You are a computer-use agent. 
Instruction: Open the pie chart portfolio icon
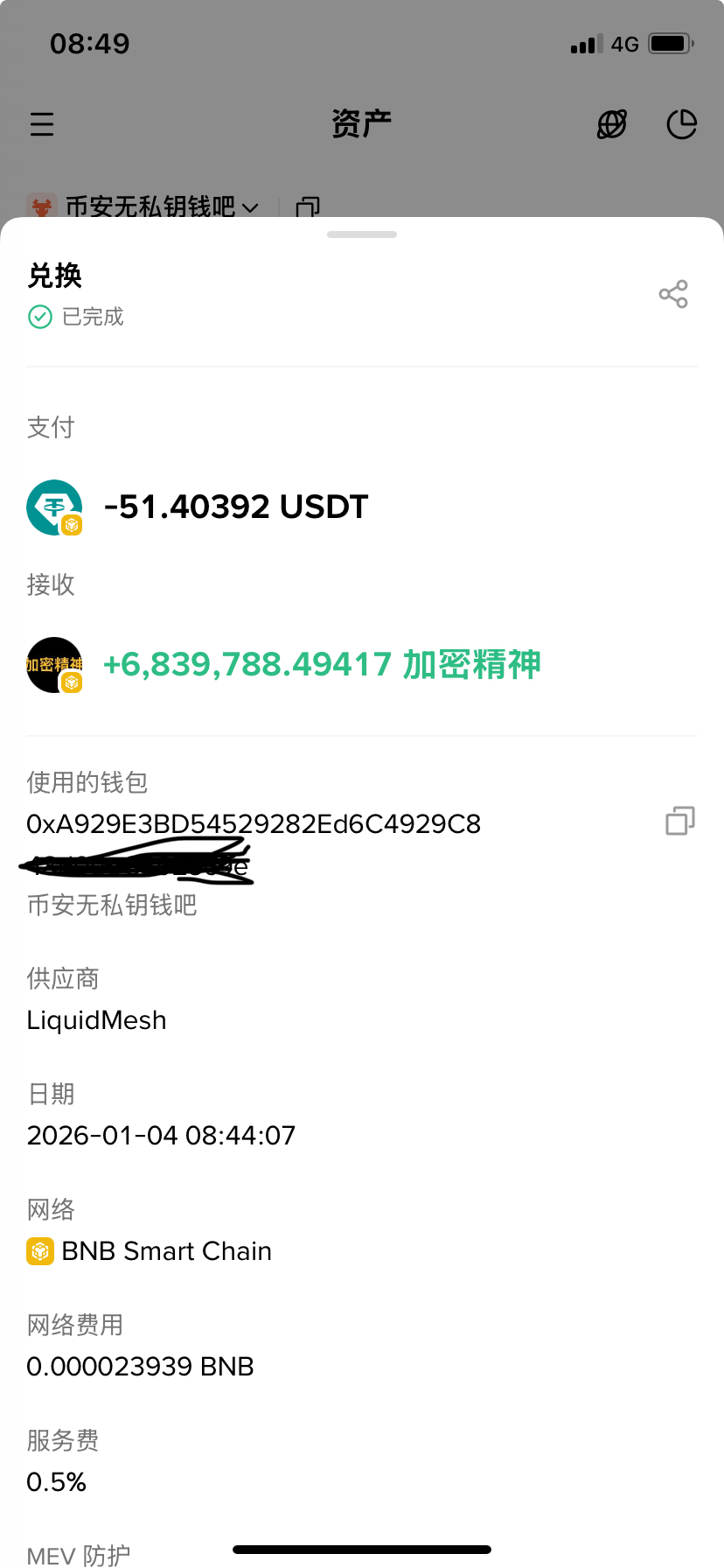click(x=681, y=124)
